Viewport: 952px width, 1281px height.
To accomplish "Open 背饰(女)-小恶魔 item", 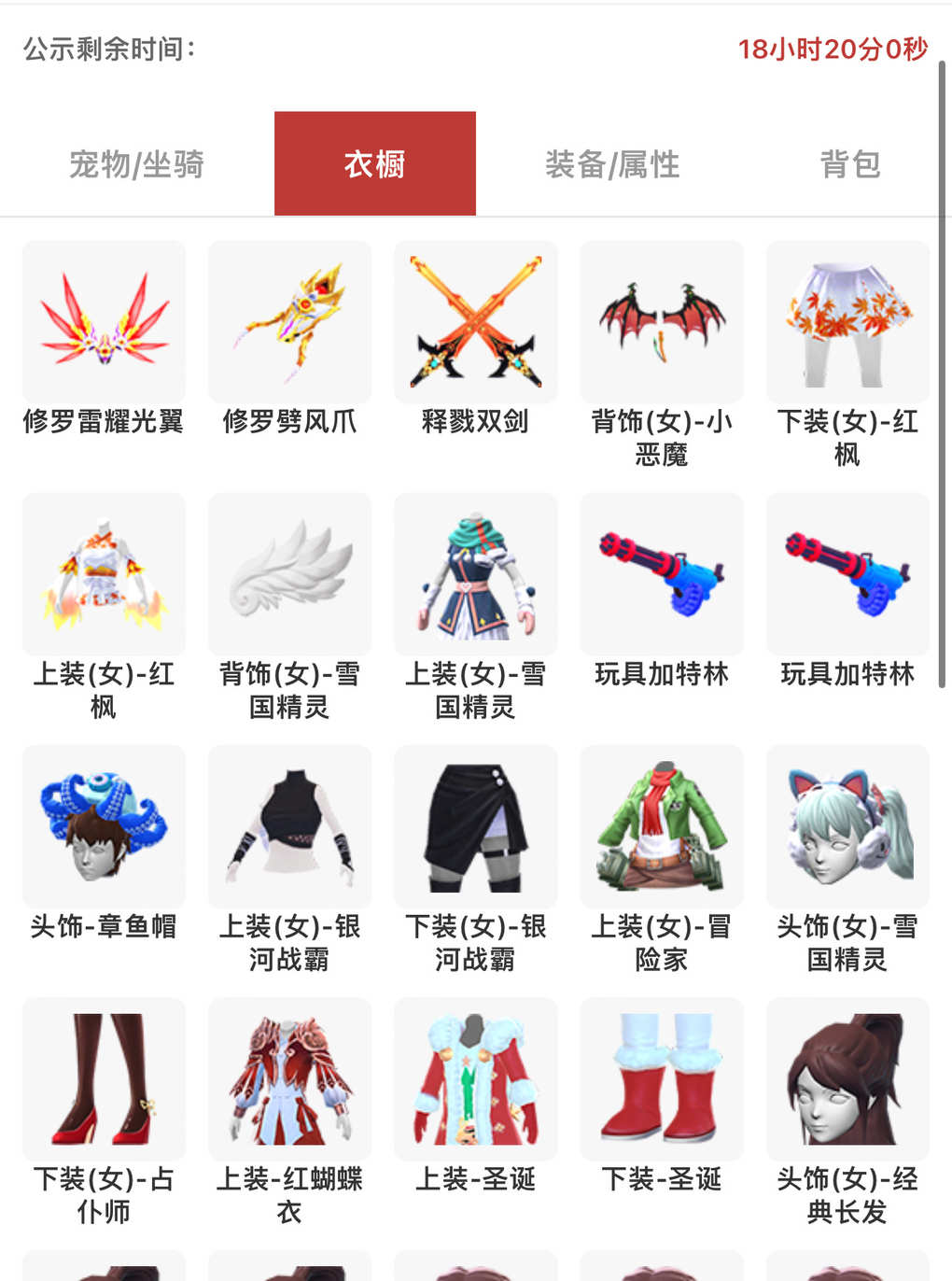I will coord(661,323).
